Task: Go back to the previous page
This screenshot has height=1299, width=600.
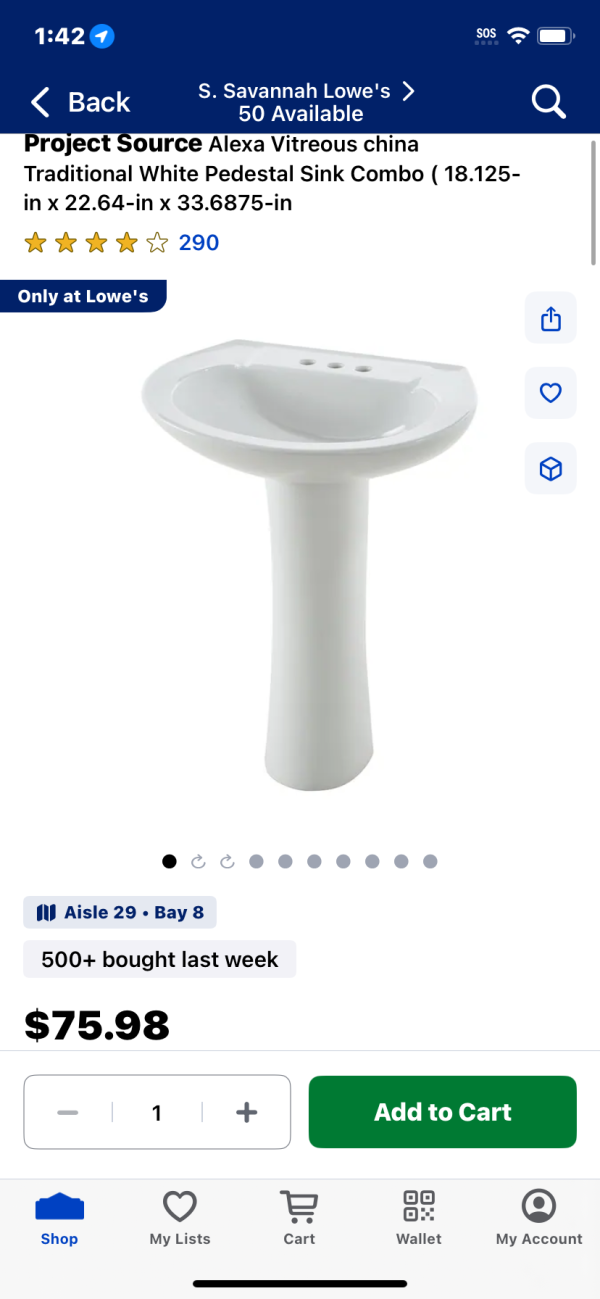Action: [x=80, y=102]
